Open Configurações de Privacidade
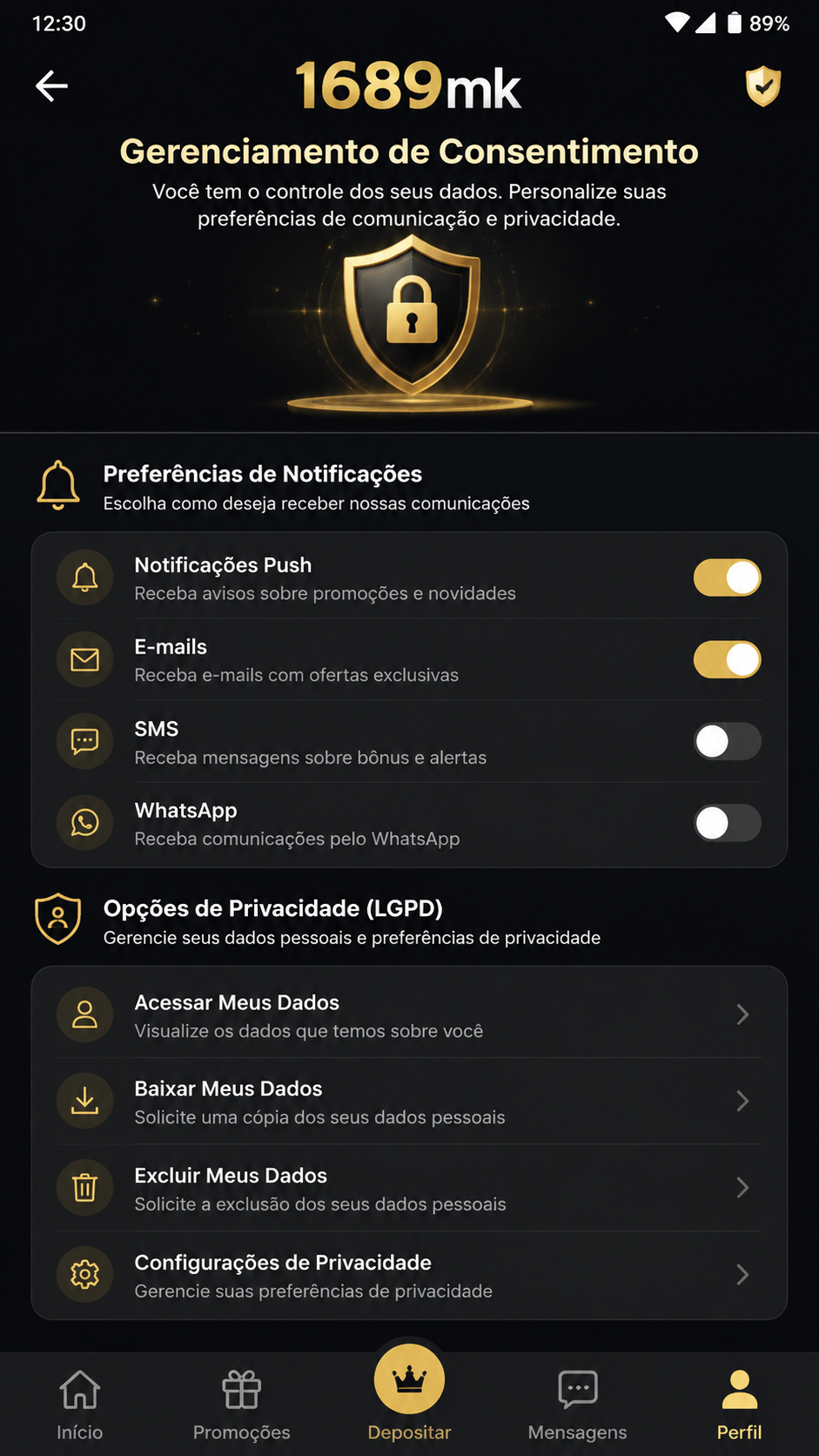 click(409, 1275)
